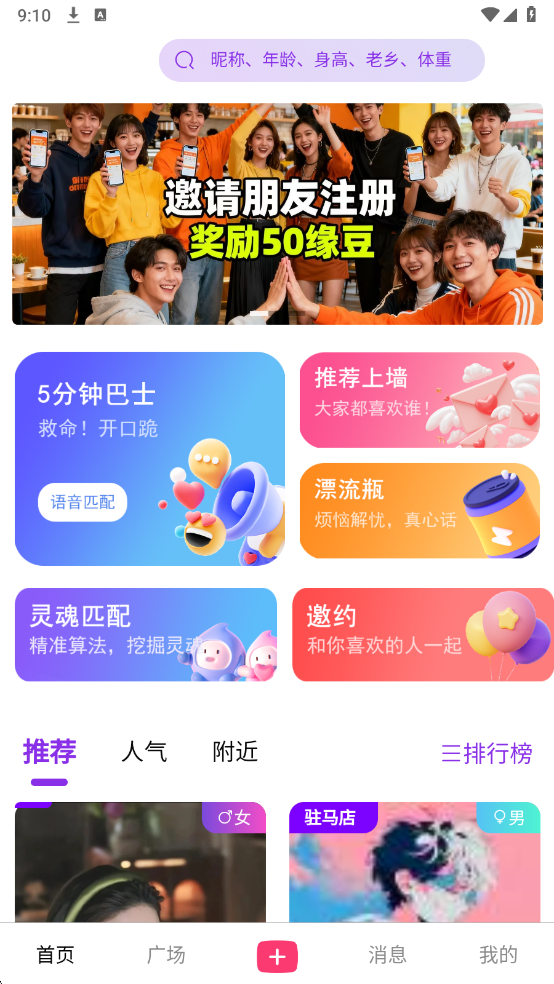Switch to the 附近 tab

click(x=235, y=752)
